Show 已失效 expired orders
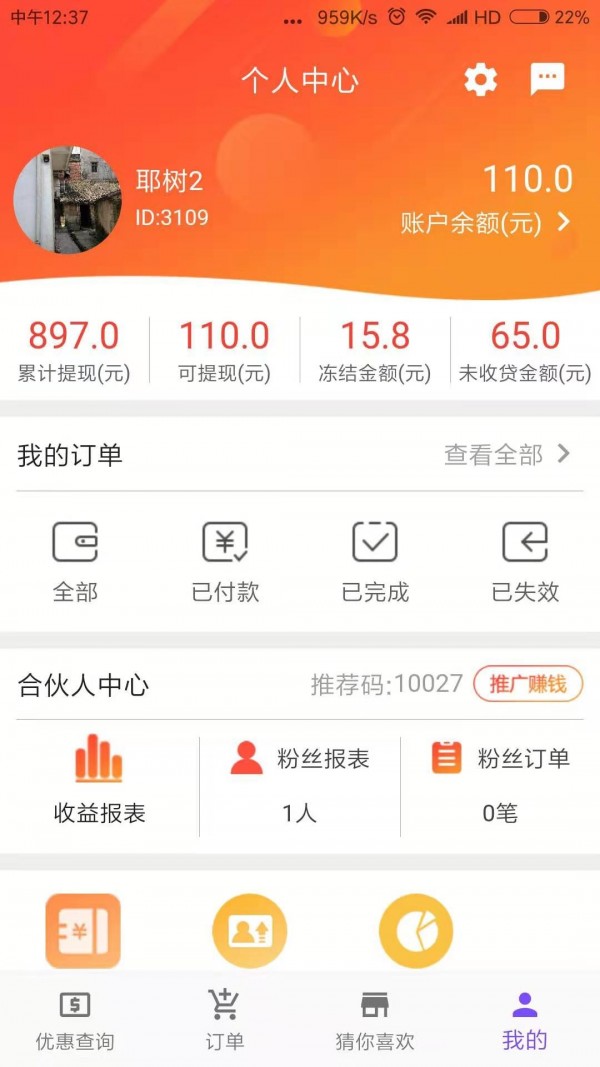The image size is (600, 1067). 525,562
